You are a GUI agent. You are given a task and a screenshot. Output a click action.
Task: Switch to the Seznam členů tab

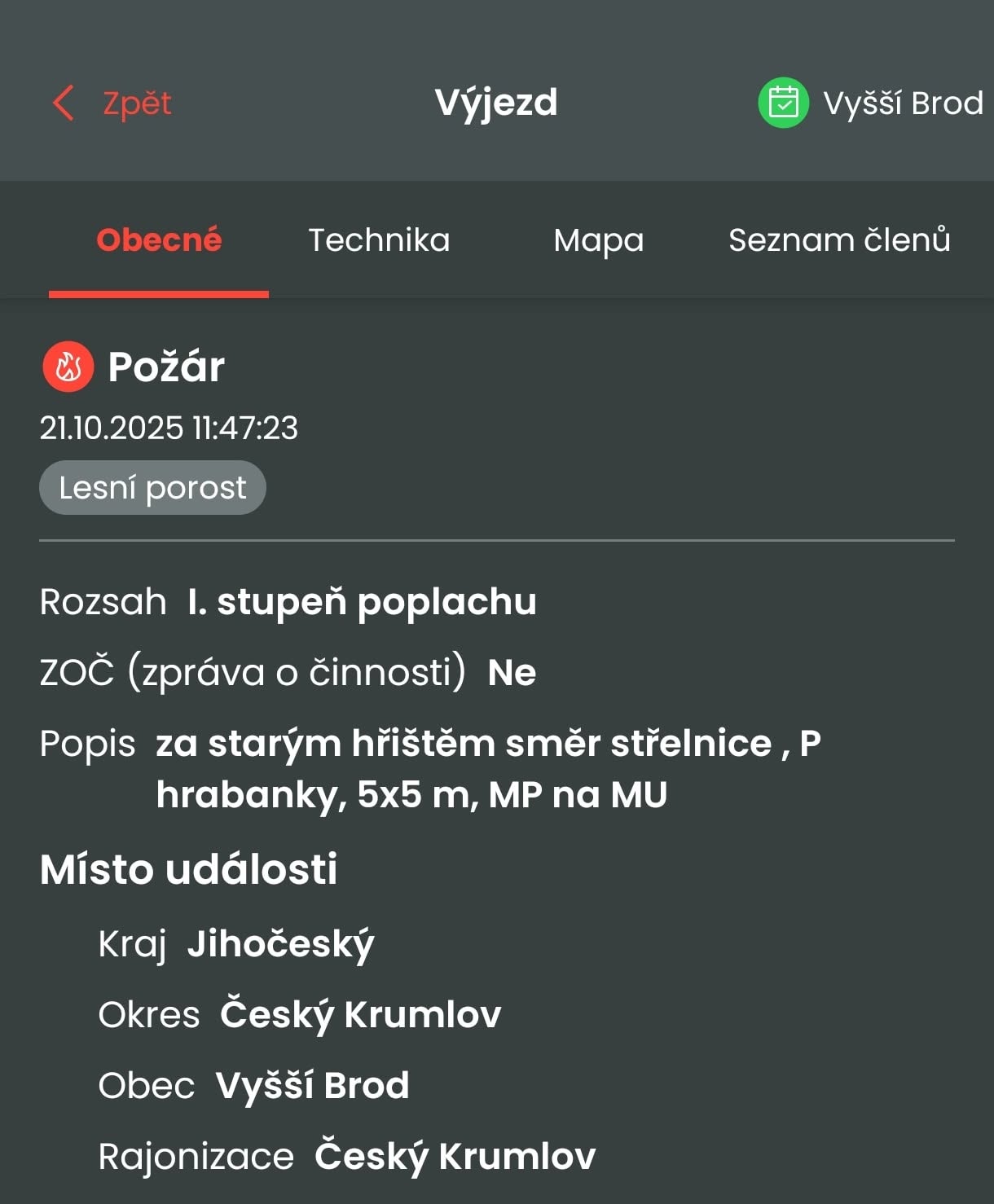click(839, 240)
